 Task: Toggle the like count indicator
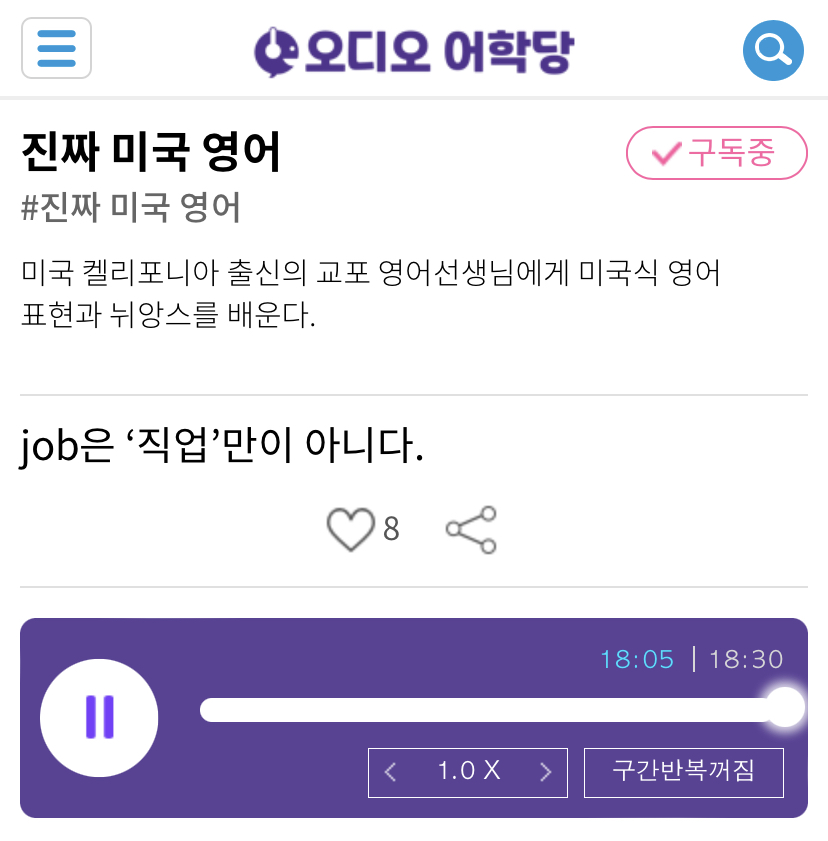tap(391, 529)
